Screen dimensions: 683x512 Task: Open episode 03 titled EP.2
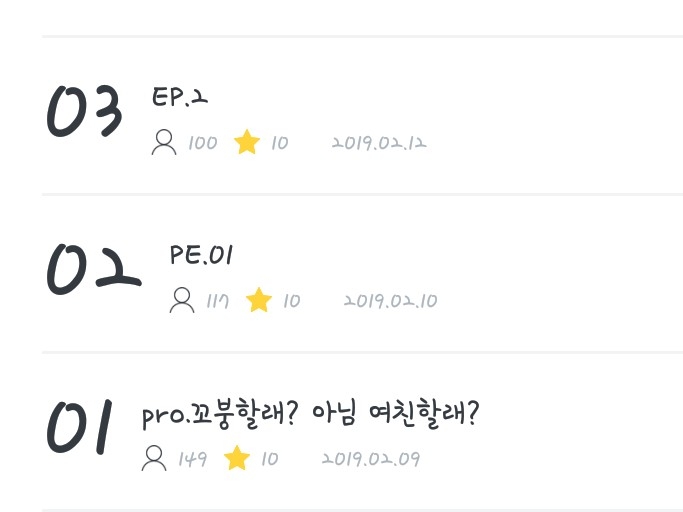[181, 97]
